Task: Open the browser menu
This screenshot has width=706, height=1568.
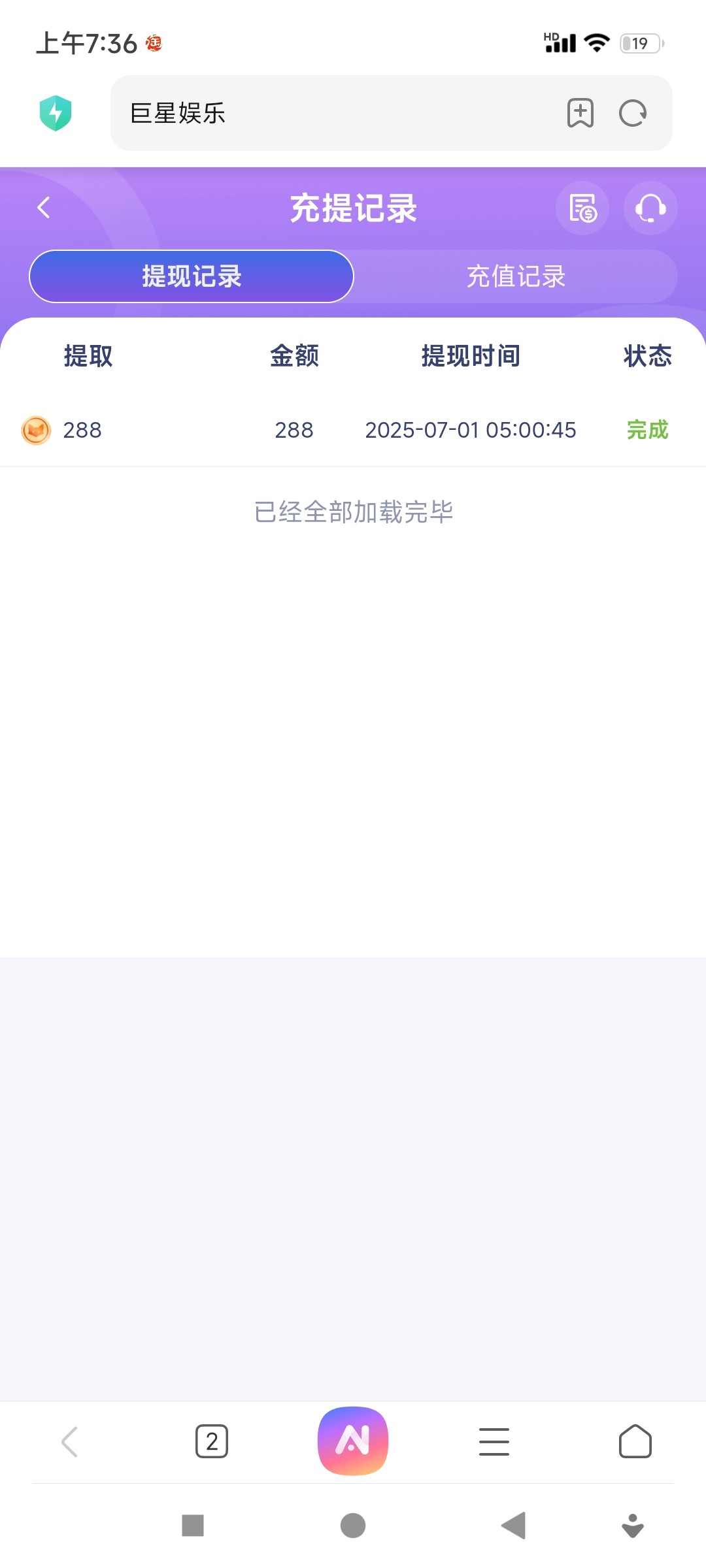Action: (494, 1441)
